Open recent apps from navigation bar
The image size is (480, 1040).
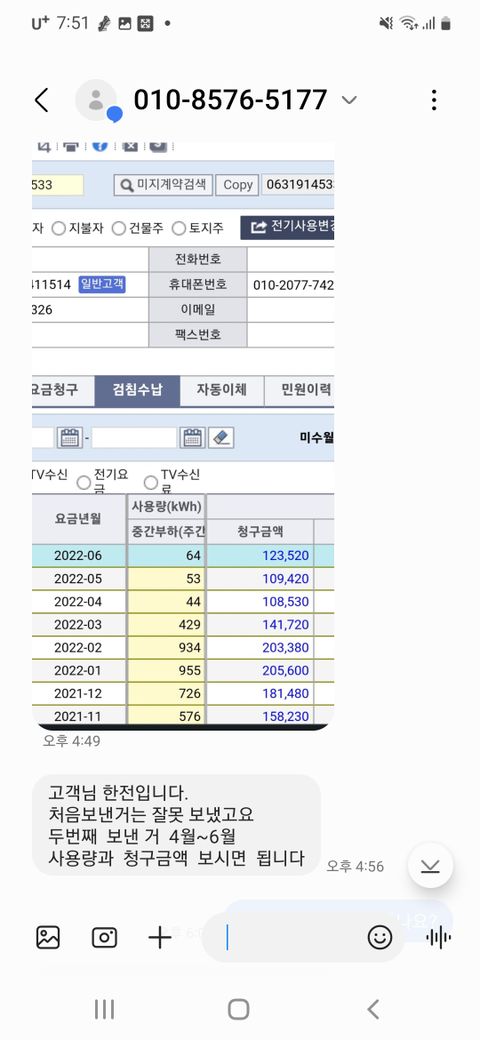click(x=104, y=1009)
